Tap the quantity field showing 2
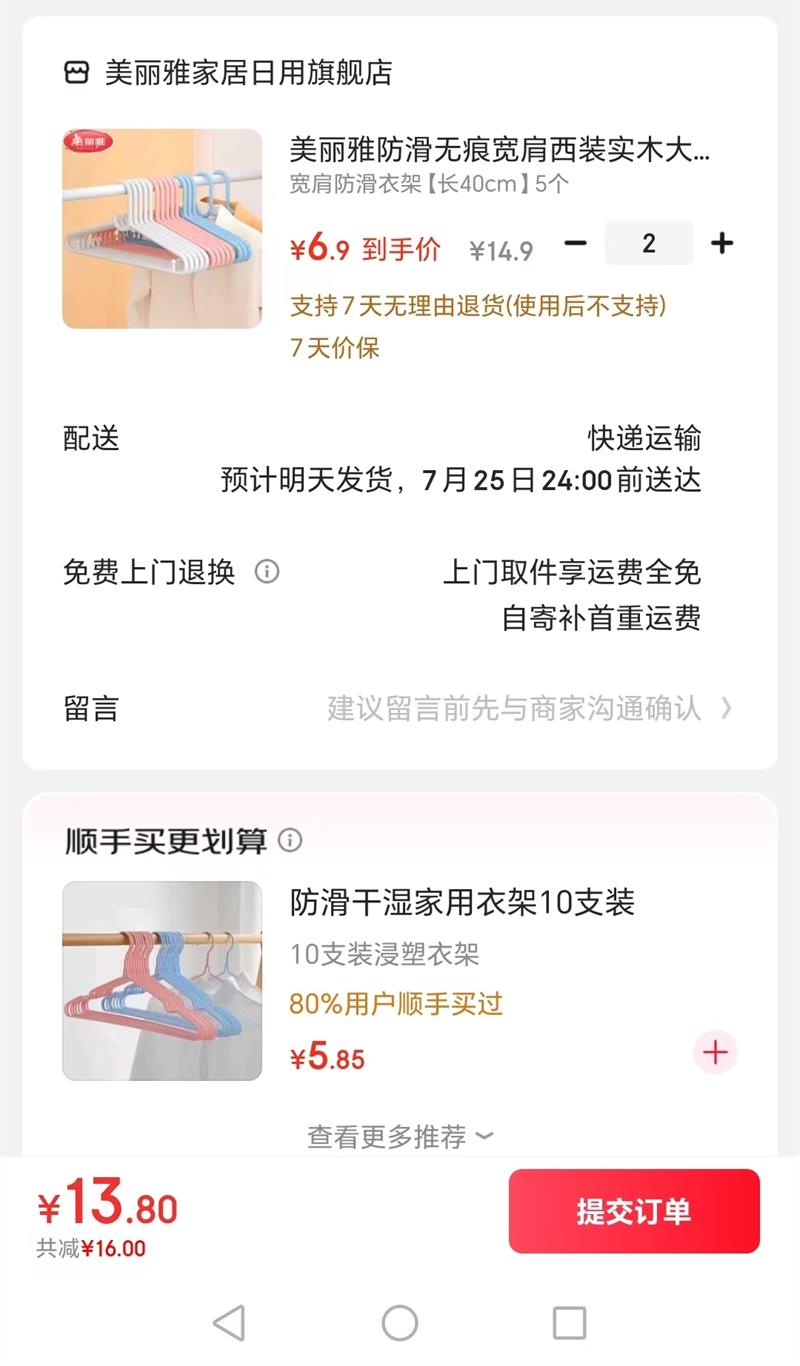The image size is (800, 1366). tap(648, 243)
